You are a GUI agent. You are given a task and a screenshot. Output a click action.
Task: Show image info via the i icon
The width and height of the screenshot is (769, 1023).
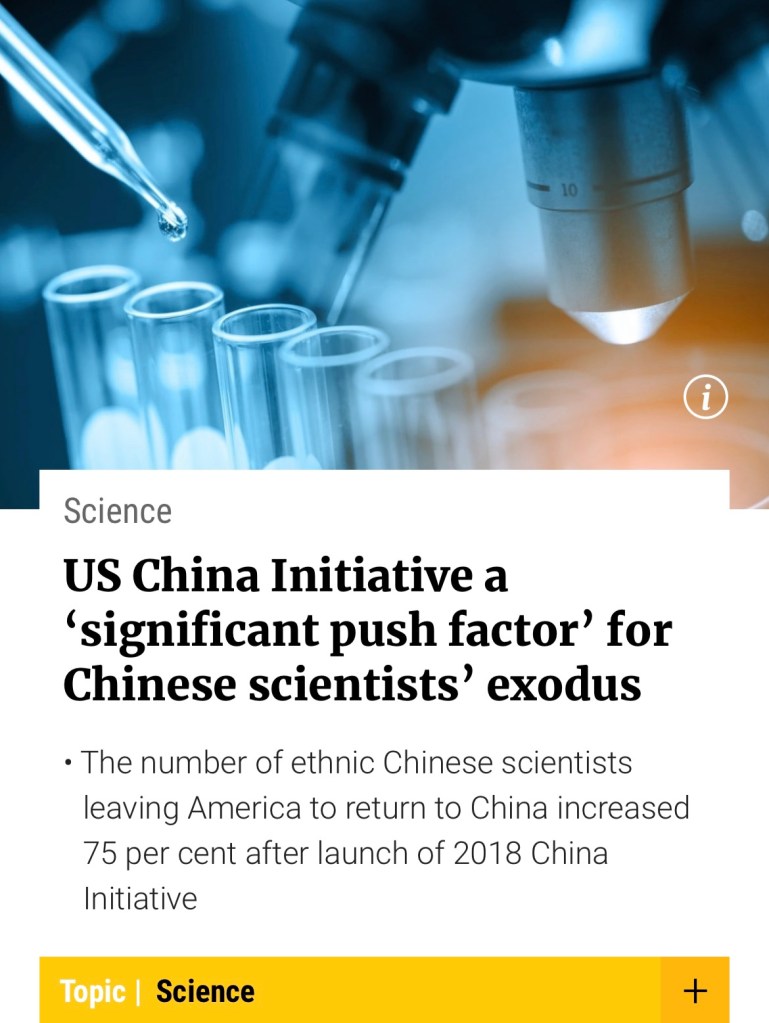click(x=706, y=398)
